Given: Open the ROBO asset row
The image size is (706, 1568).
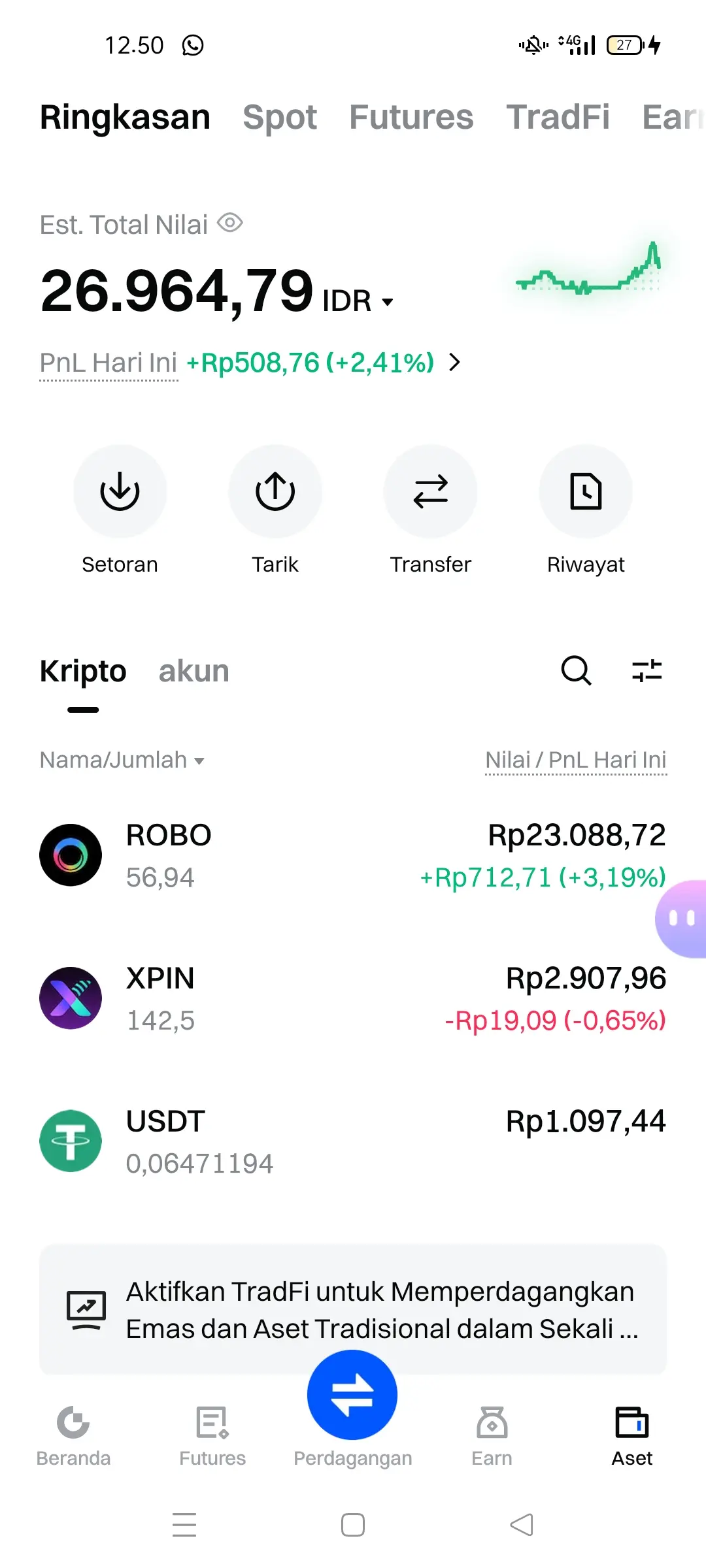Looking at the screenshot, I should tap(353, 855).
